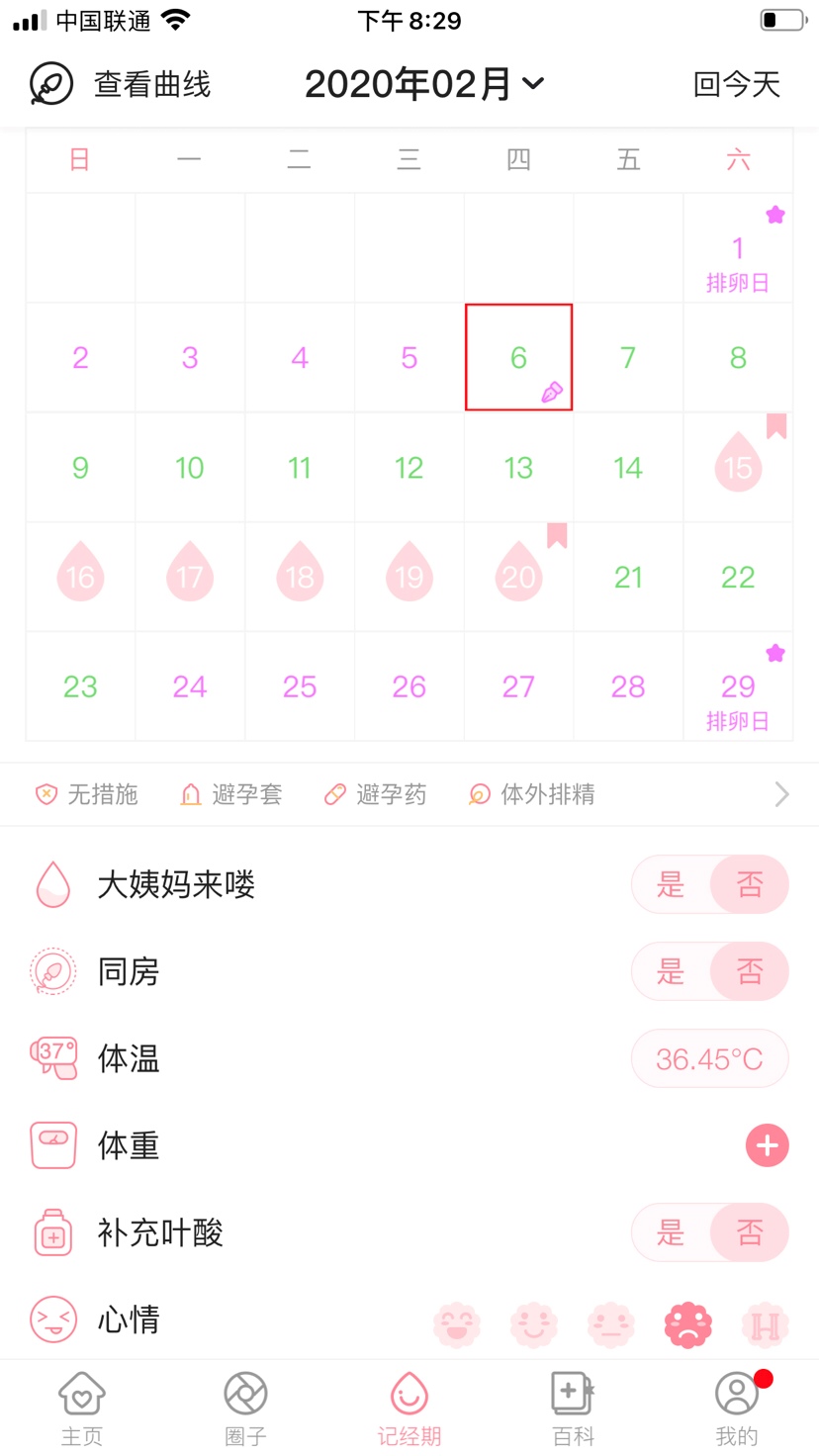Image resolution: width=819 pixels, height=1456 pixels.
Task: Edit the 36.45°C body temperature
Action: (709, 1059)
